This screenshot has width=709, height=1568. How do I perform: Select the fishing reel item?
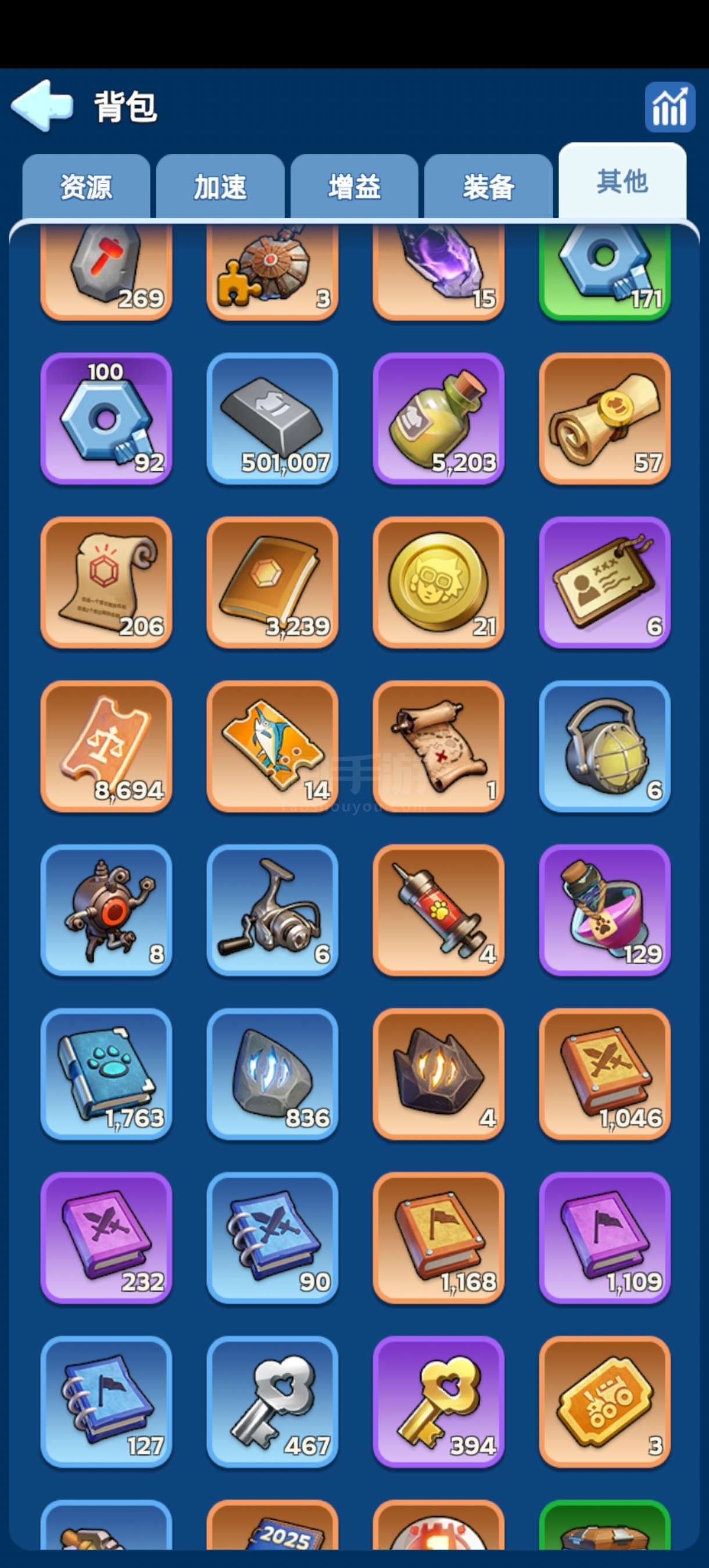[273, 910]
